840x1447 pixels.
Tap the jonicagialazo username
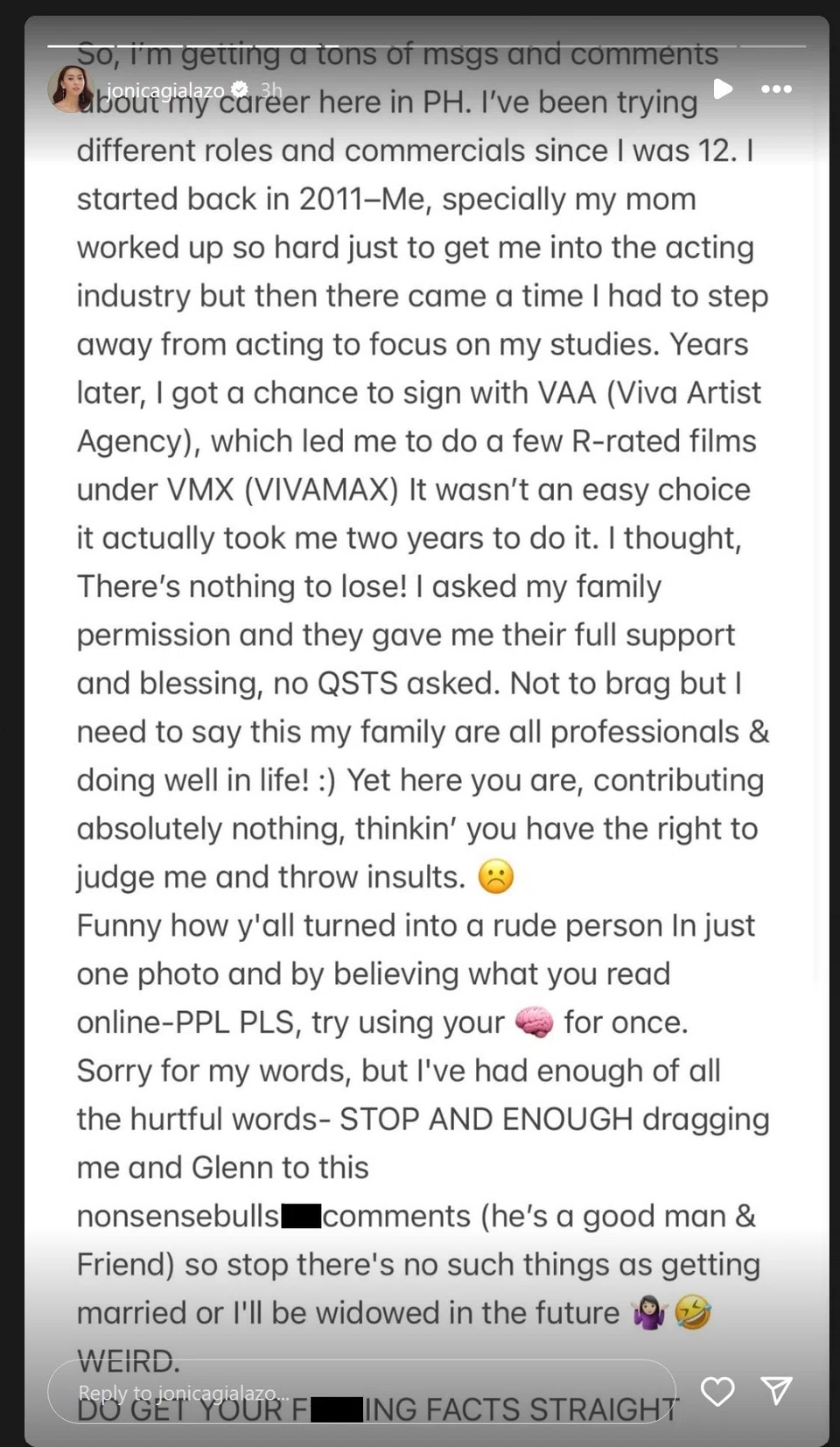(165, 90)
